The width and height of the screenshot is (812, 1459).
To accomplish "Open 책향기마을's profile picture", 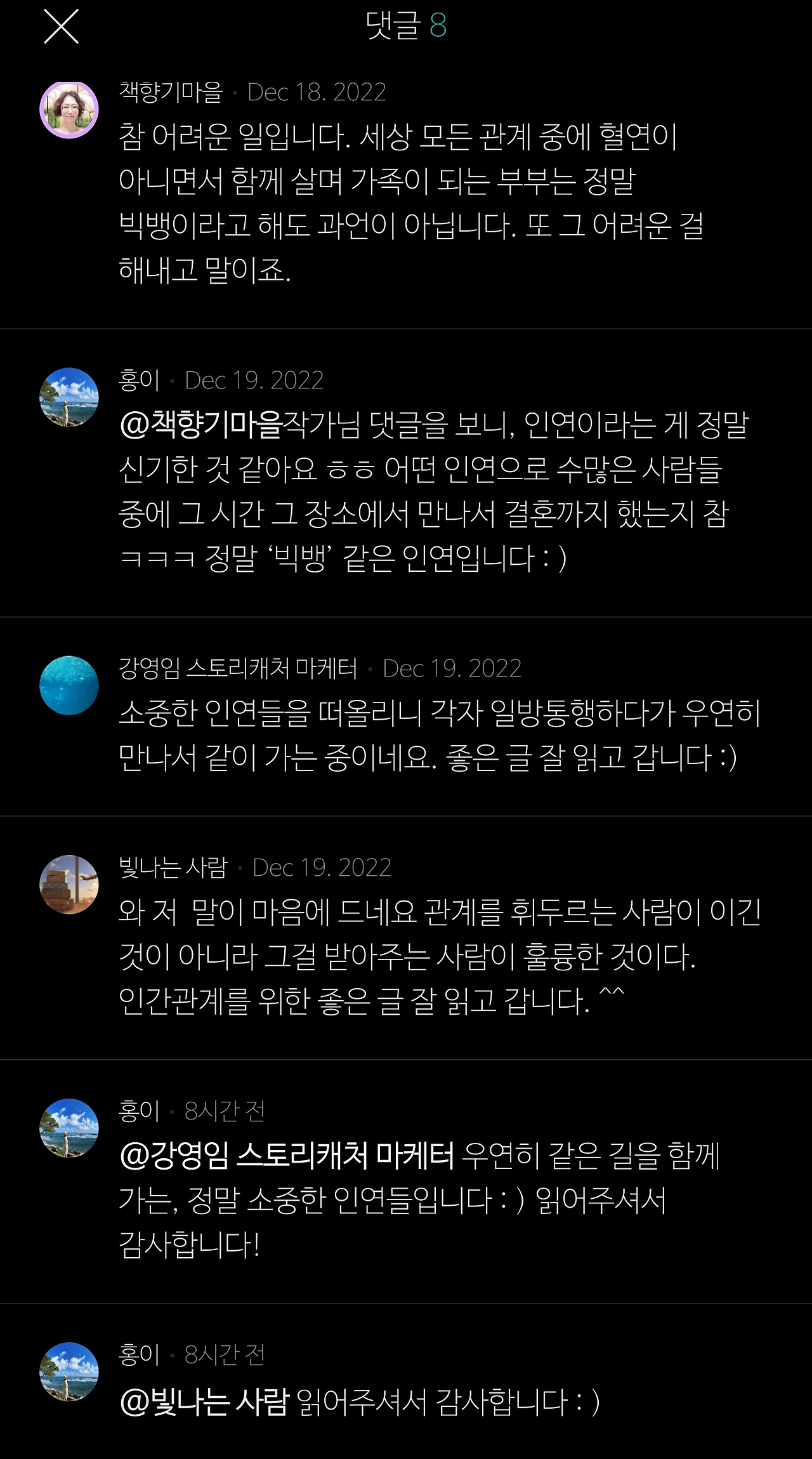I will pos(69,110).
